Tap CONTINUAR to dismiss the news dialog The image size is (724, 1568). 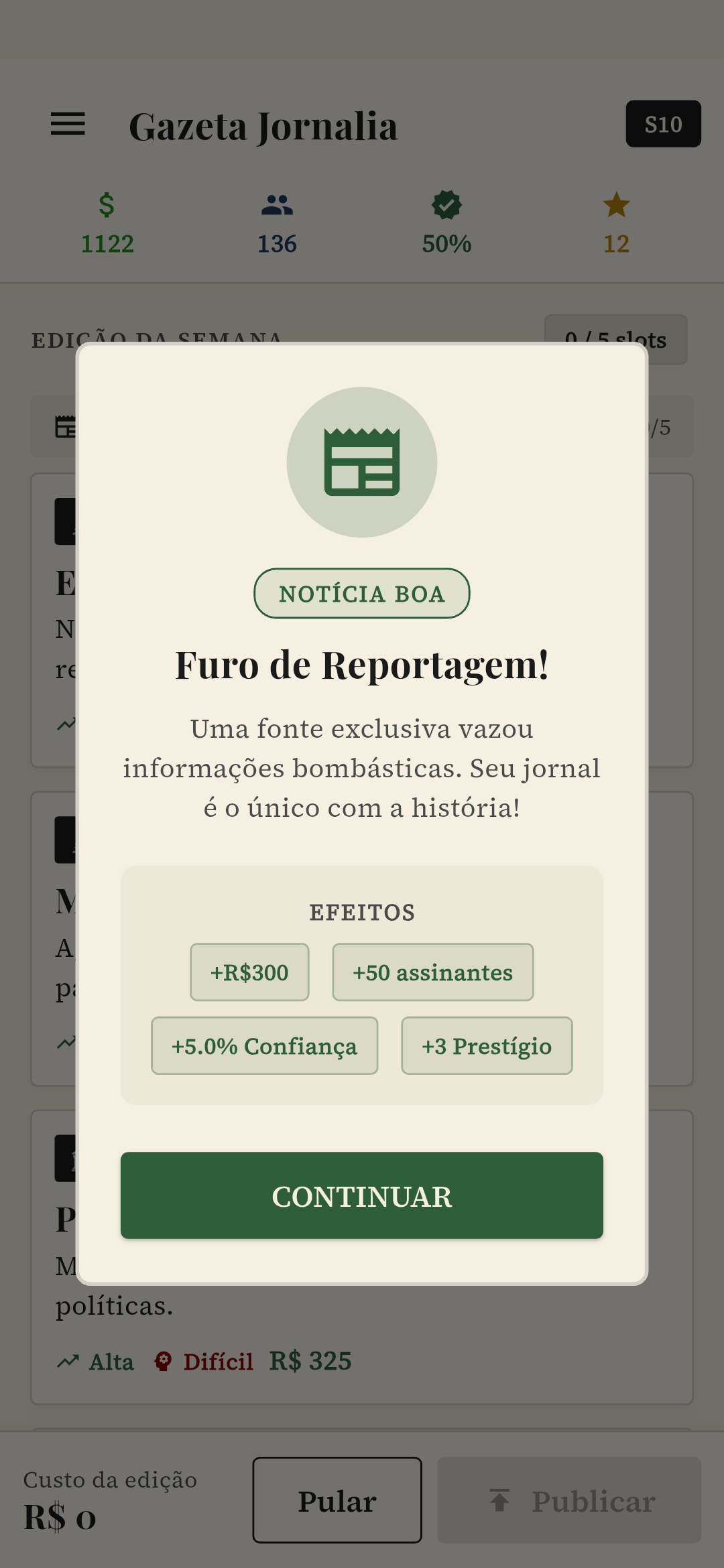pyautogui.click(x=362, y=1195)
